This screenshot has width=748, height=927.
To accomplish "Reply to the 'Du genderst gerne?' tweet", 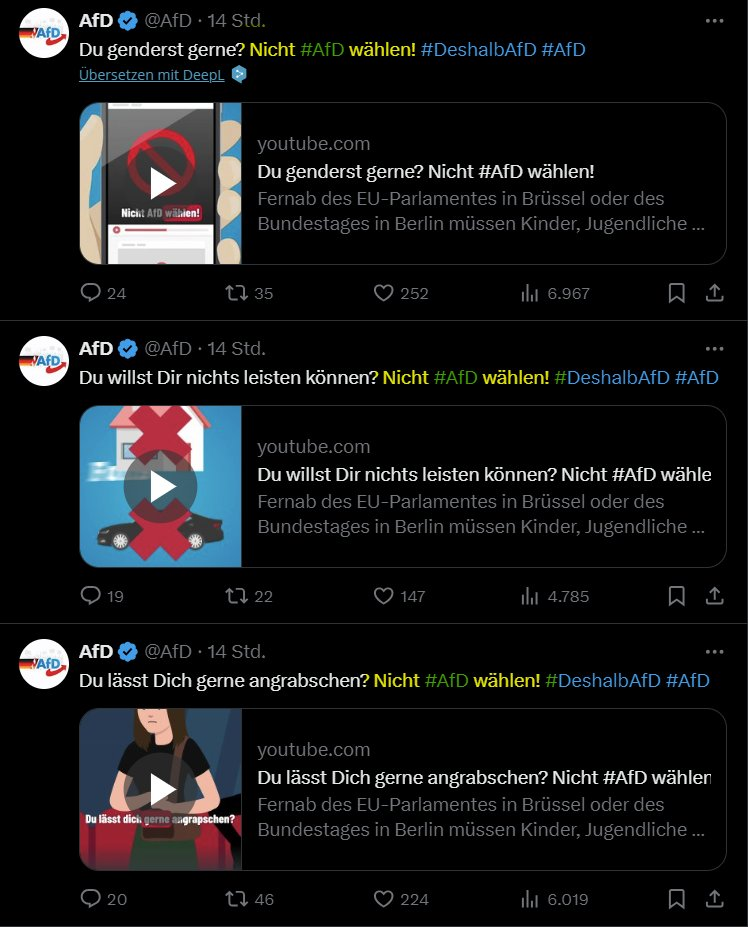I will coord(91,293).
